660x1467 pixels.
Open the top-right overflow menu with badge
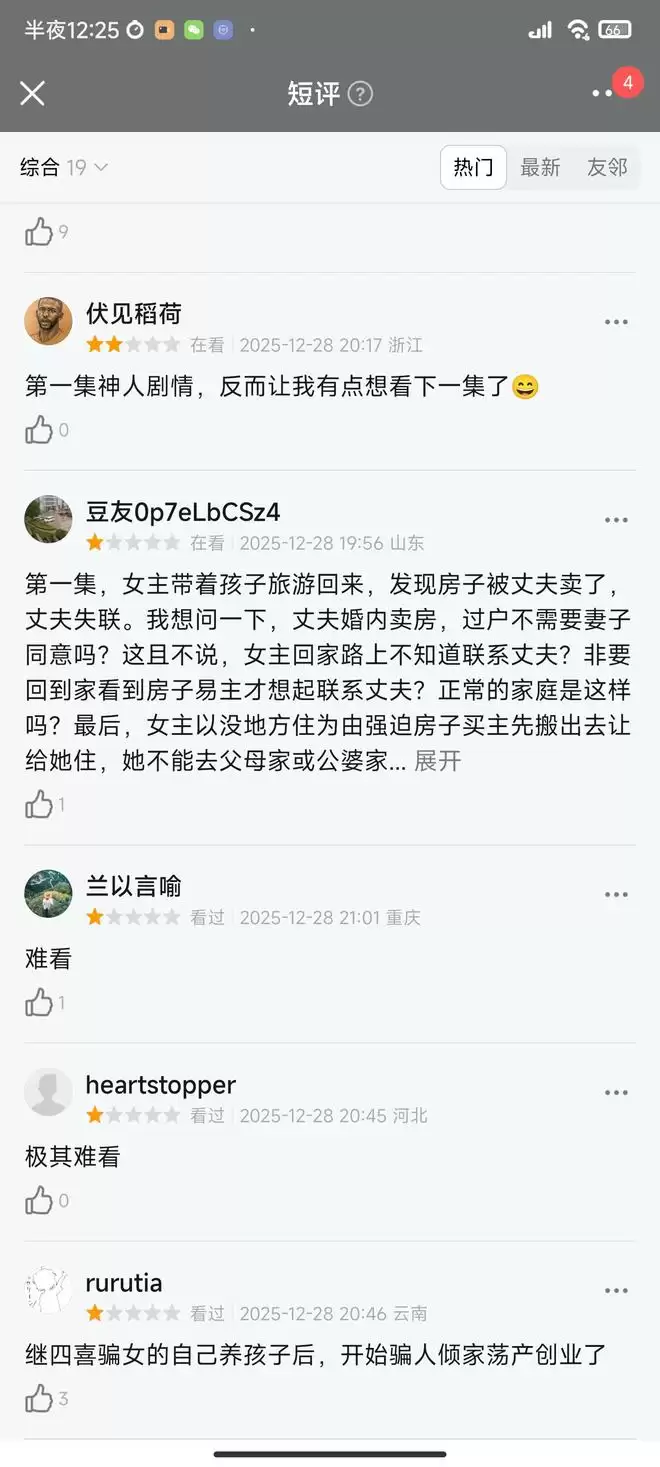pyautogui.click(x=603, y=93)
